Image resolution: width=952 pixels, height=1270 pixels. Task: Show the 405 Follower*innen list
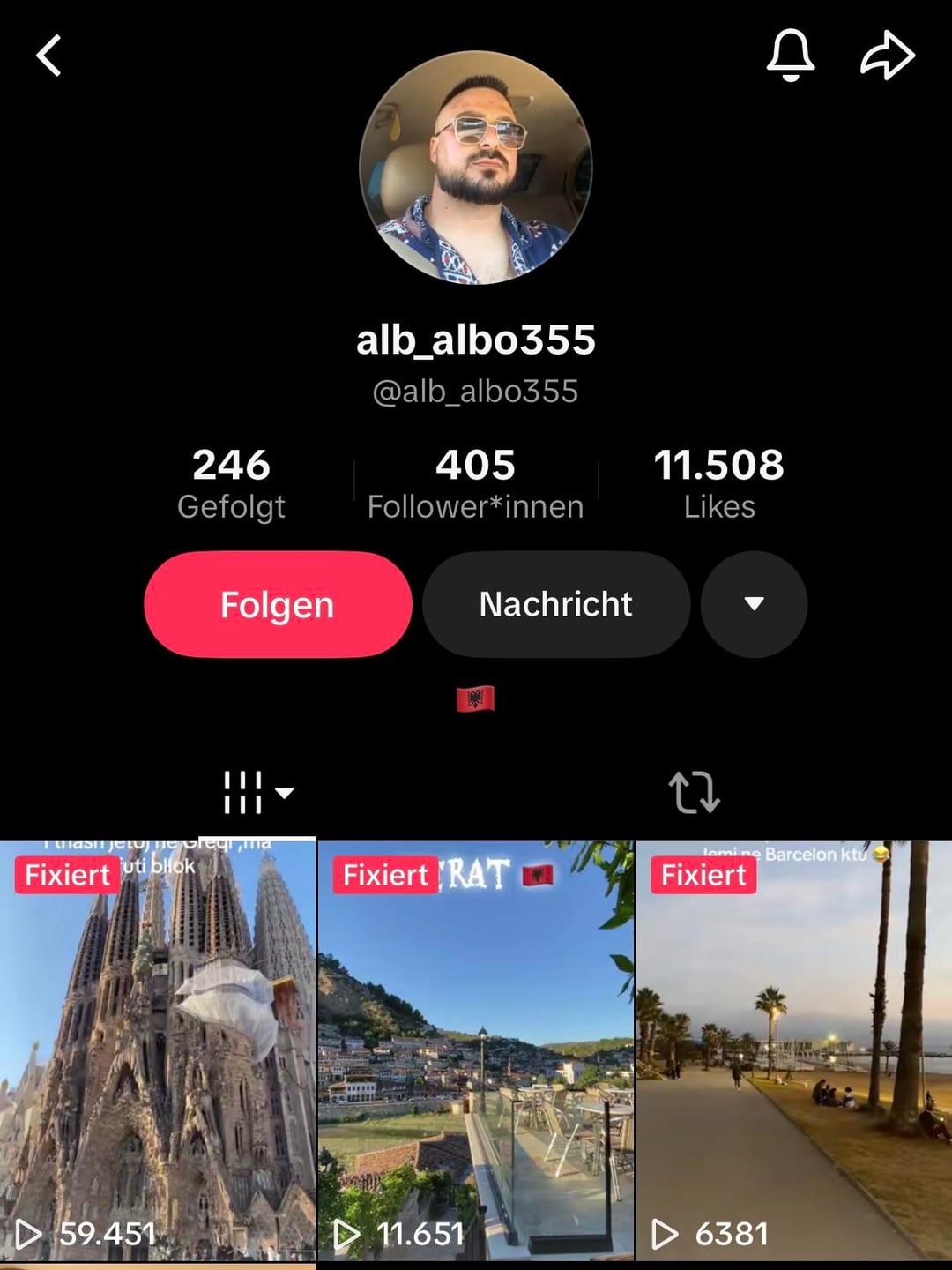coord(475,483)
